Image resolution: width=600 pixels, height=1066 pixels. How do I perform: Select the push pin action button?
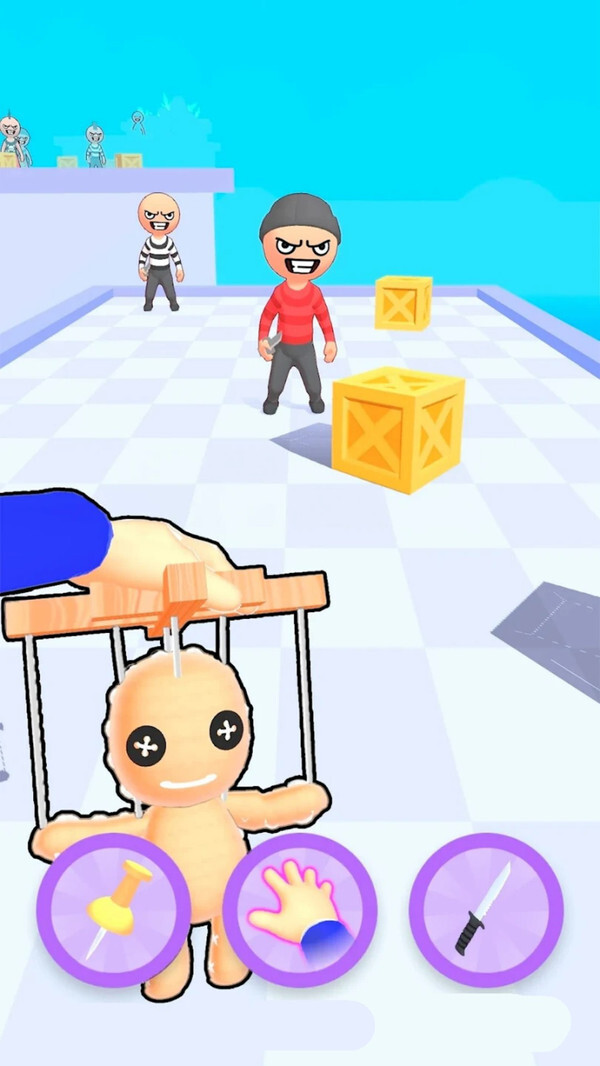pos(113,910)
